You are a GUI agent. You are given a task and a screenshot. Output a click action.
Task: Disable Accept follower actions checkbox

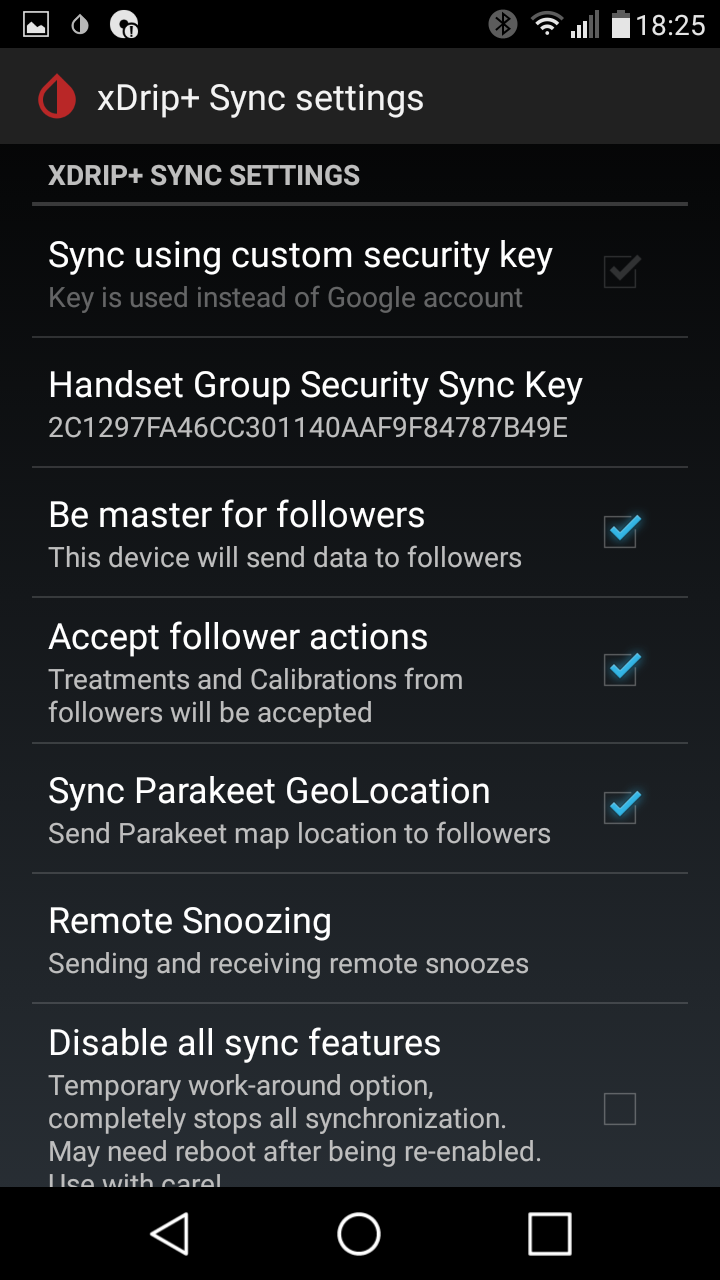tap(621, 669)
